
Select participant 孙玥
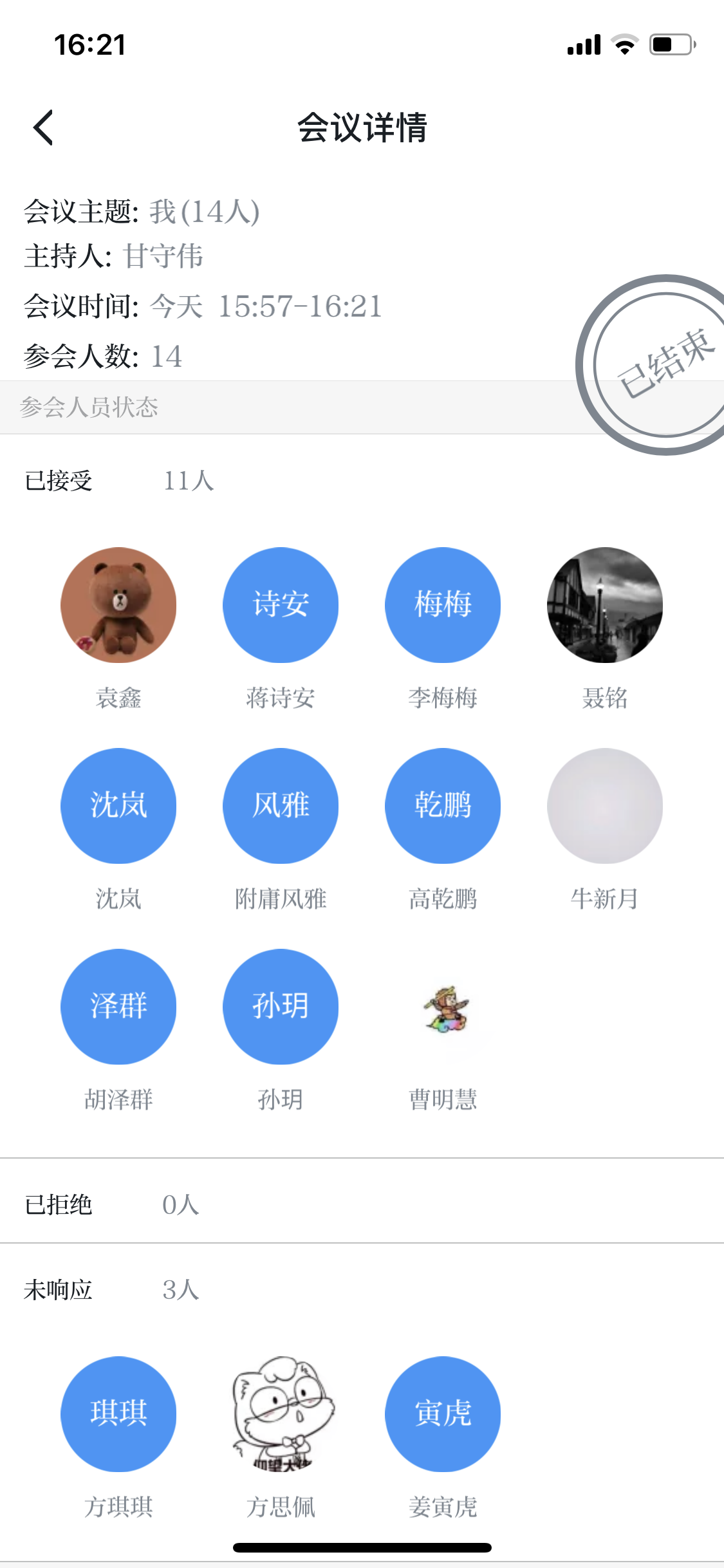pos(281,1007)
